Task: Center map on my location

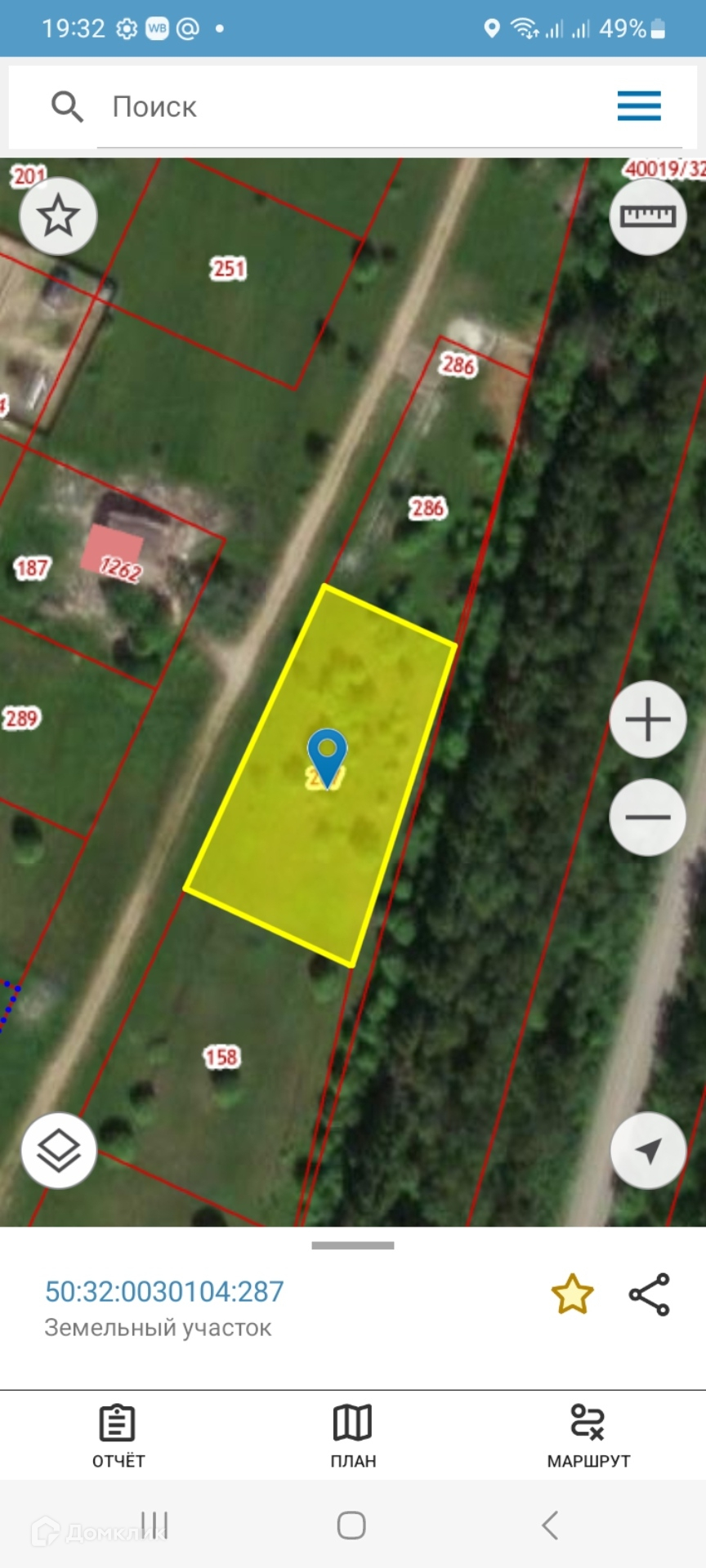Action: tap(647, 1151)
